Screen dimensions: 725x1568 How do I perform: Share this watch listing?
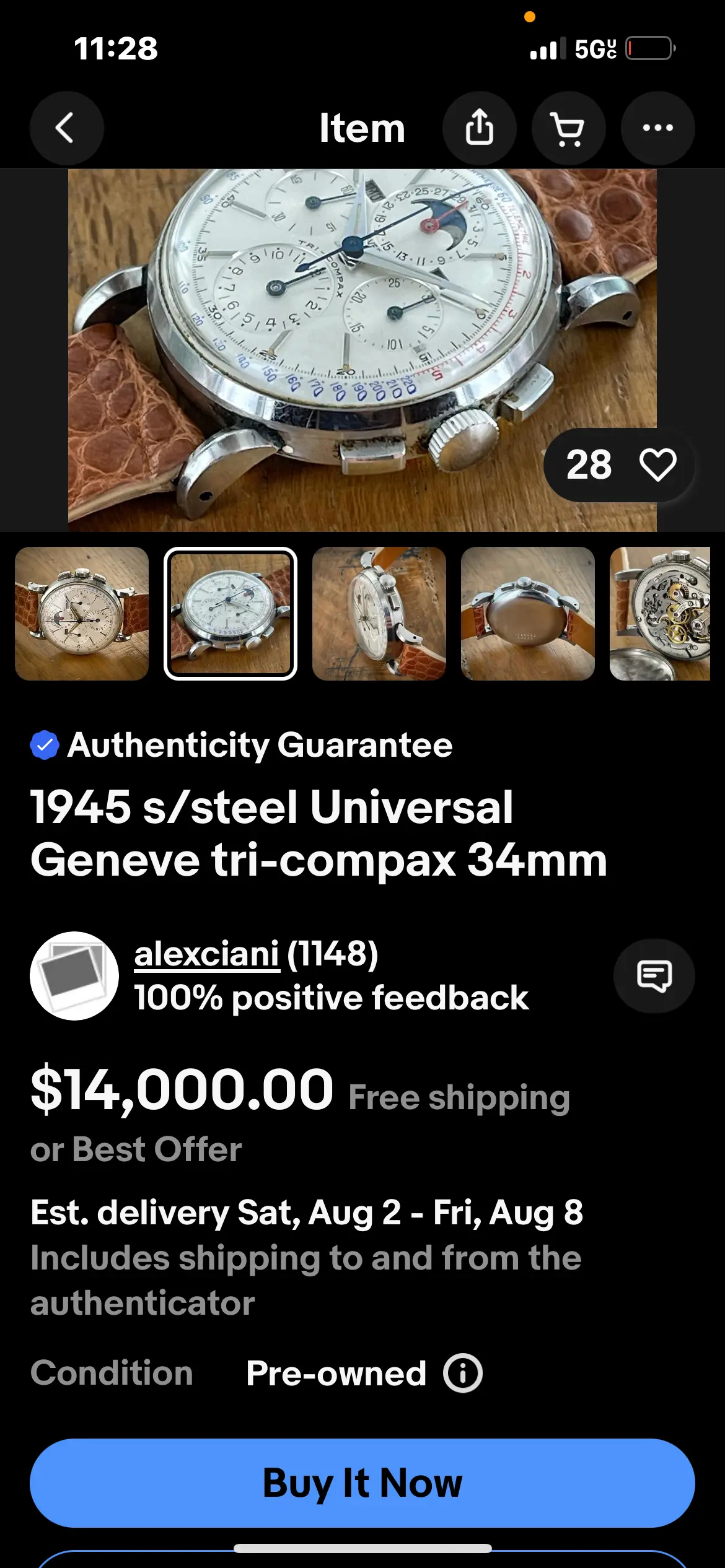click(x=479, y=128)
